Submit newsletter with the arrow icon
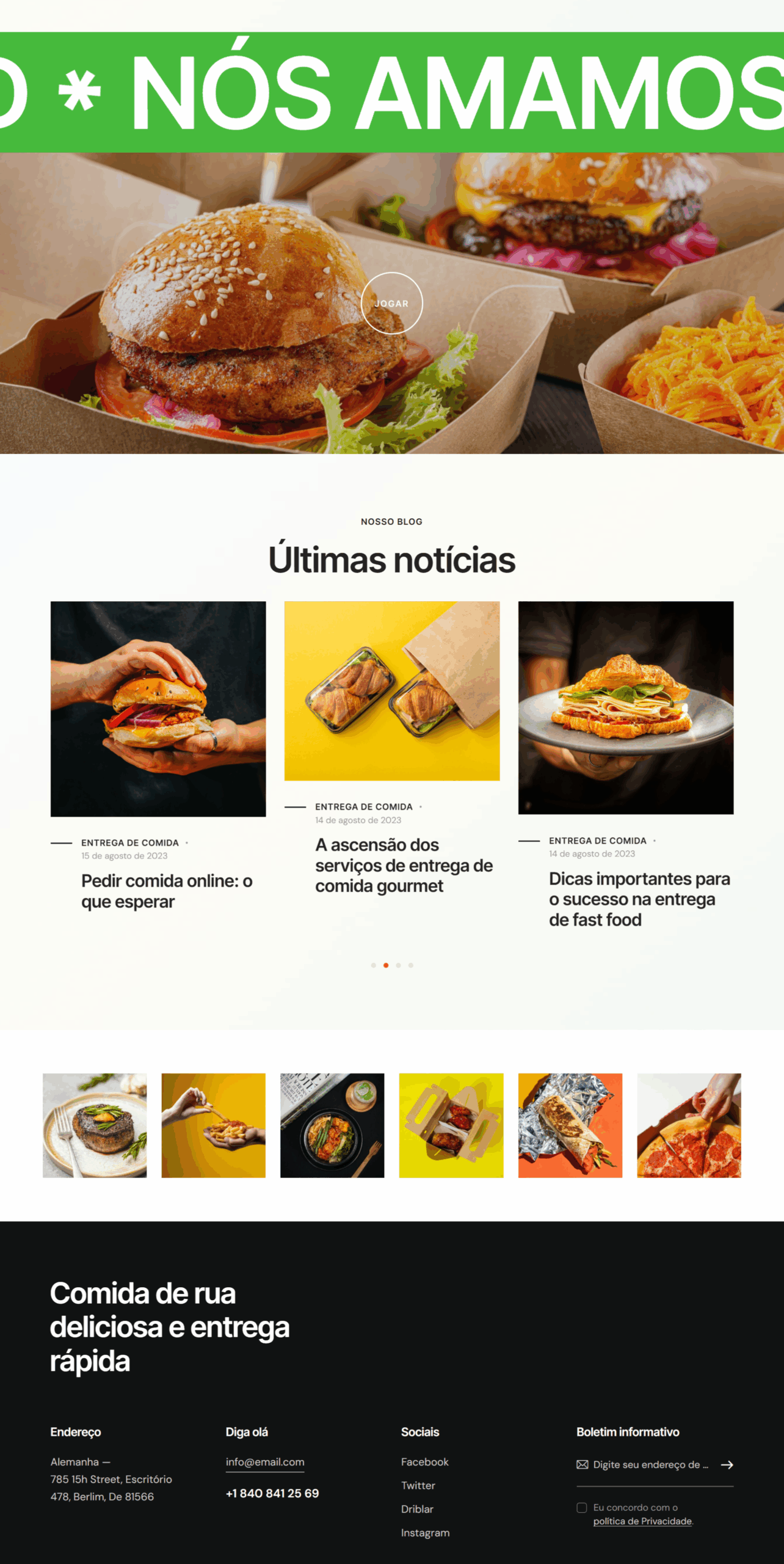784x1564 pixels. (727, 1465)
